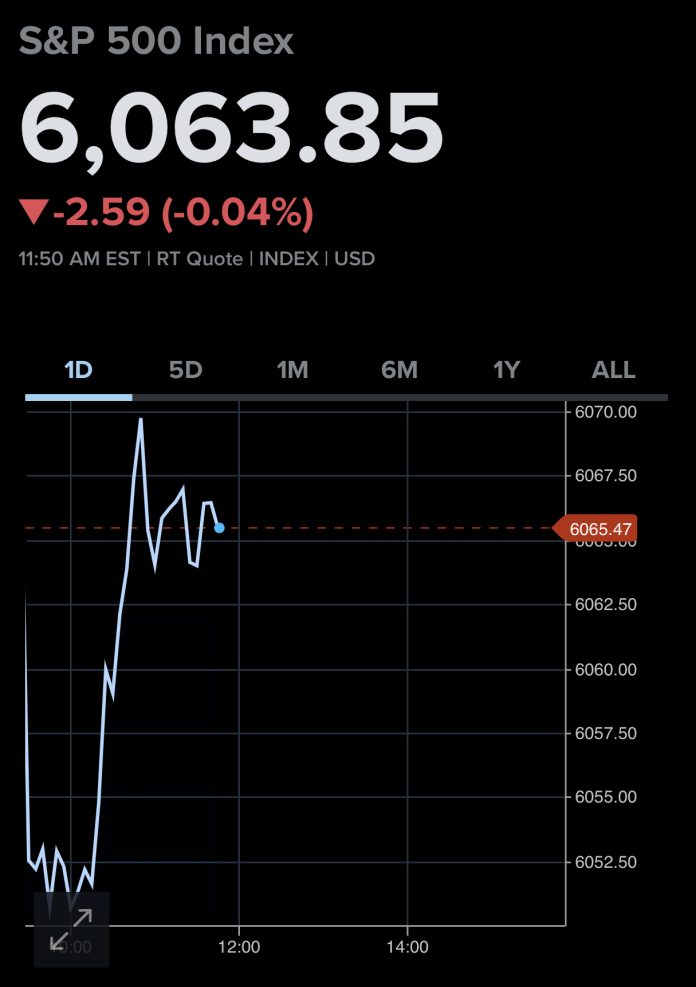The image size is (696, 987).
Task: Switch to the 5D chart range
Action: [x=185, y=370]
